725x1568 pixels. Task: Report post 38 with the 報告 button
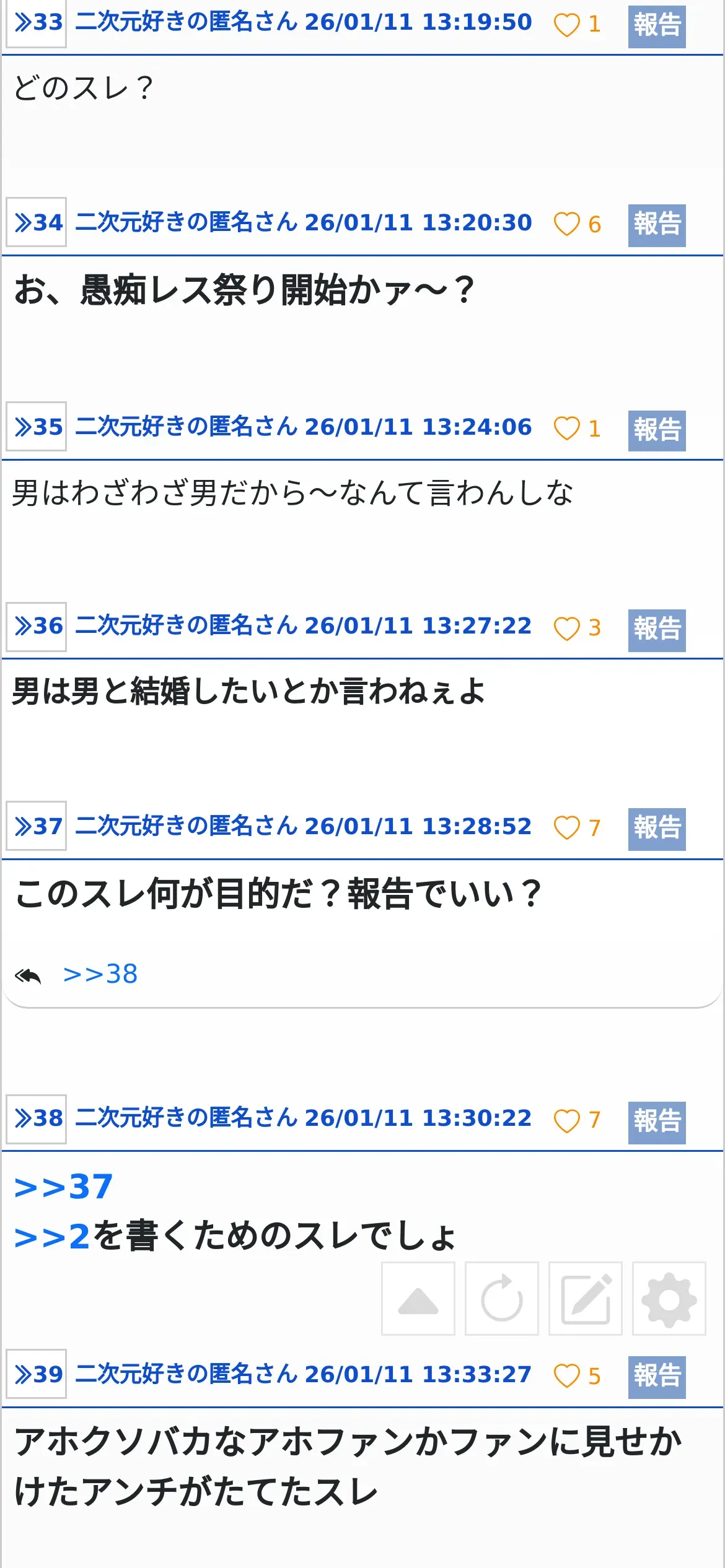click(657, 1121)
